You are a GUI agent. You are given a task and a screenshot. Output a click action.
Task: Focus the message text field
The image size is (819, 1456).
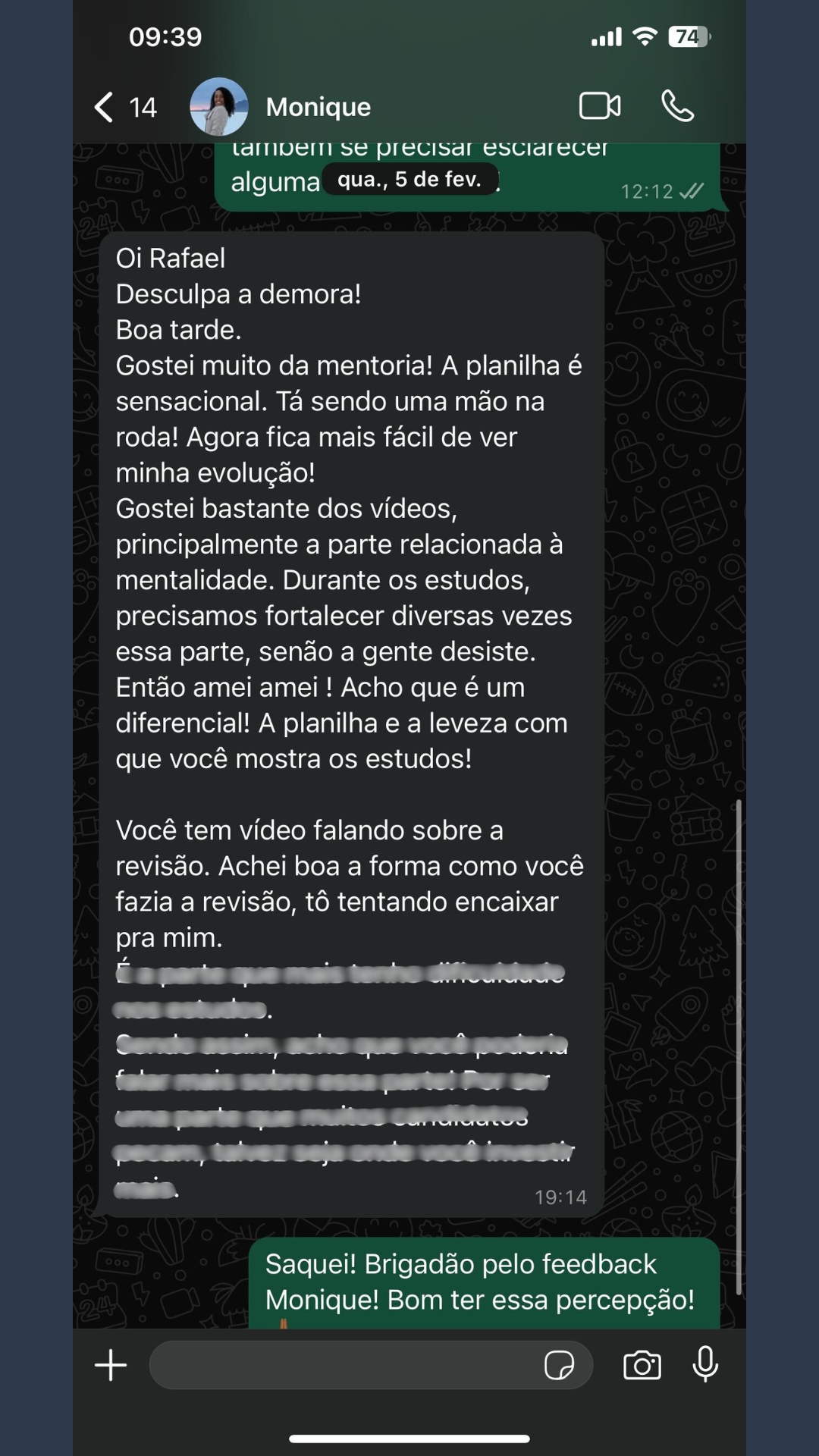click(341, 1365)
